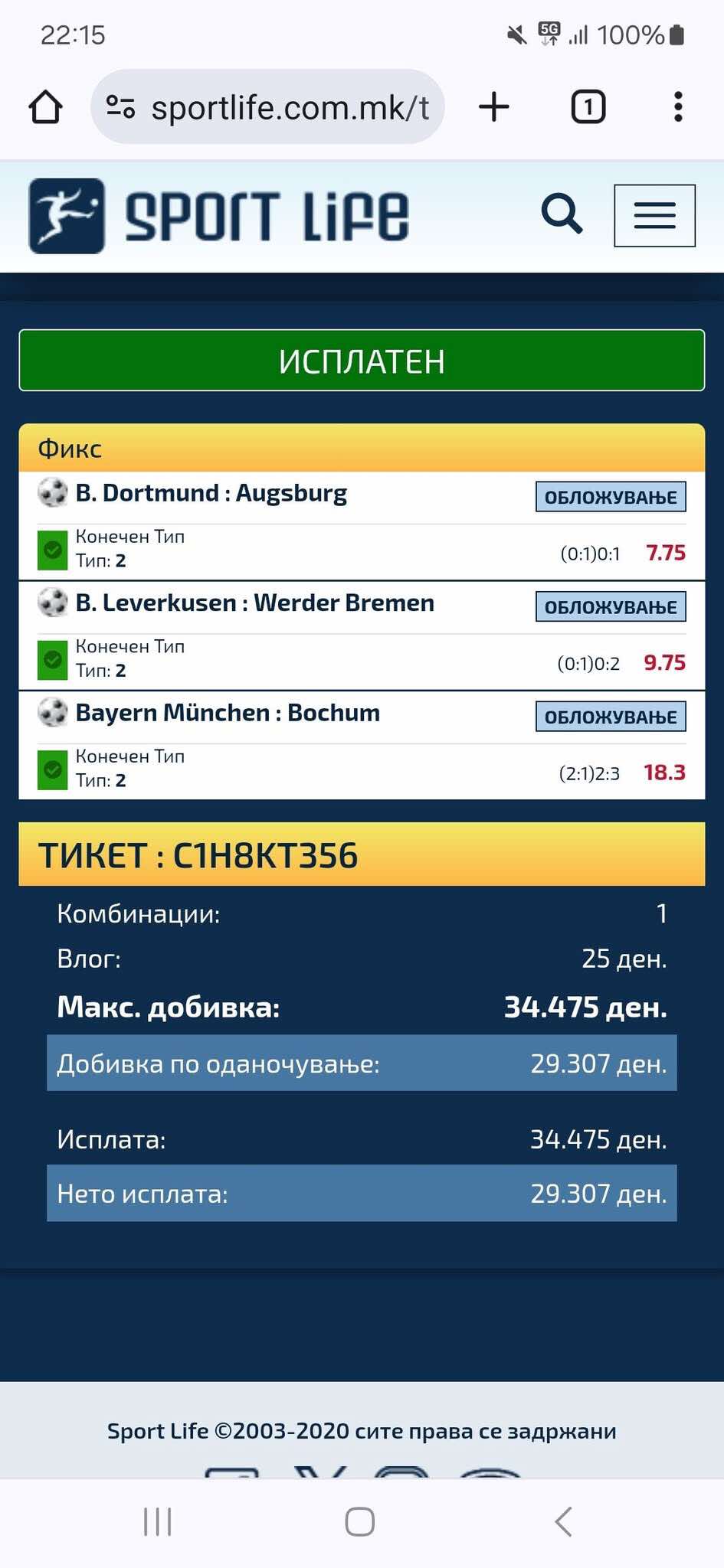Tap ОБЛОЖУВАЊЕ for B. Leverkusen : Werder Bremen
Screen dimensions: 724x1568
(611, 606)
